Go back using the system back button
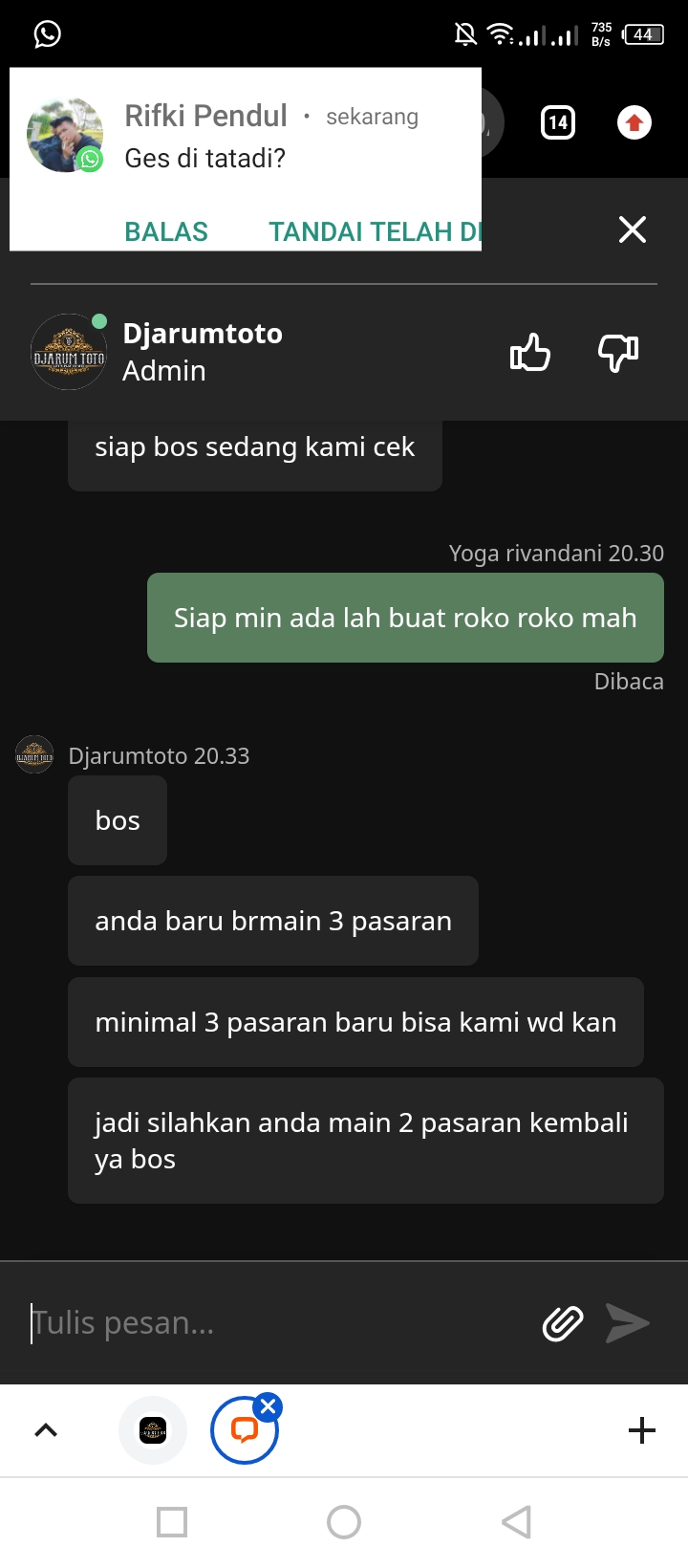 tap(516, 1522)
